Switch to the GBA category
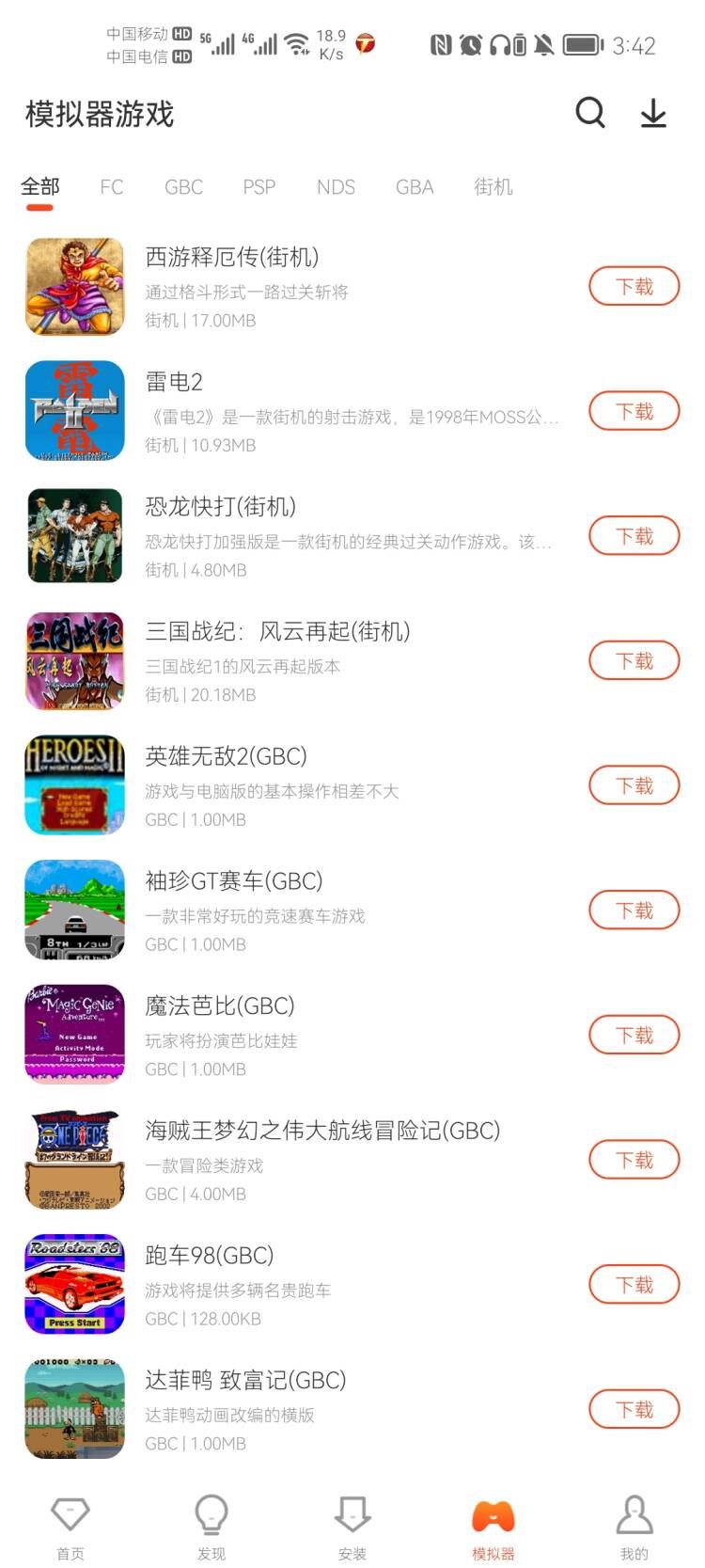The image size is (705, 1568). click(x=414, y=186)
